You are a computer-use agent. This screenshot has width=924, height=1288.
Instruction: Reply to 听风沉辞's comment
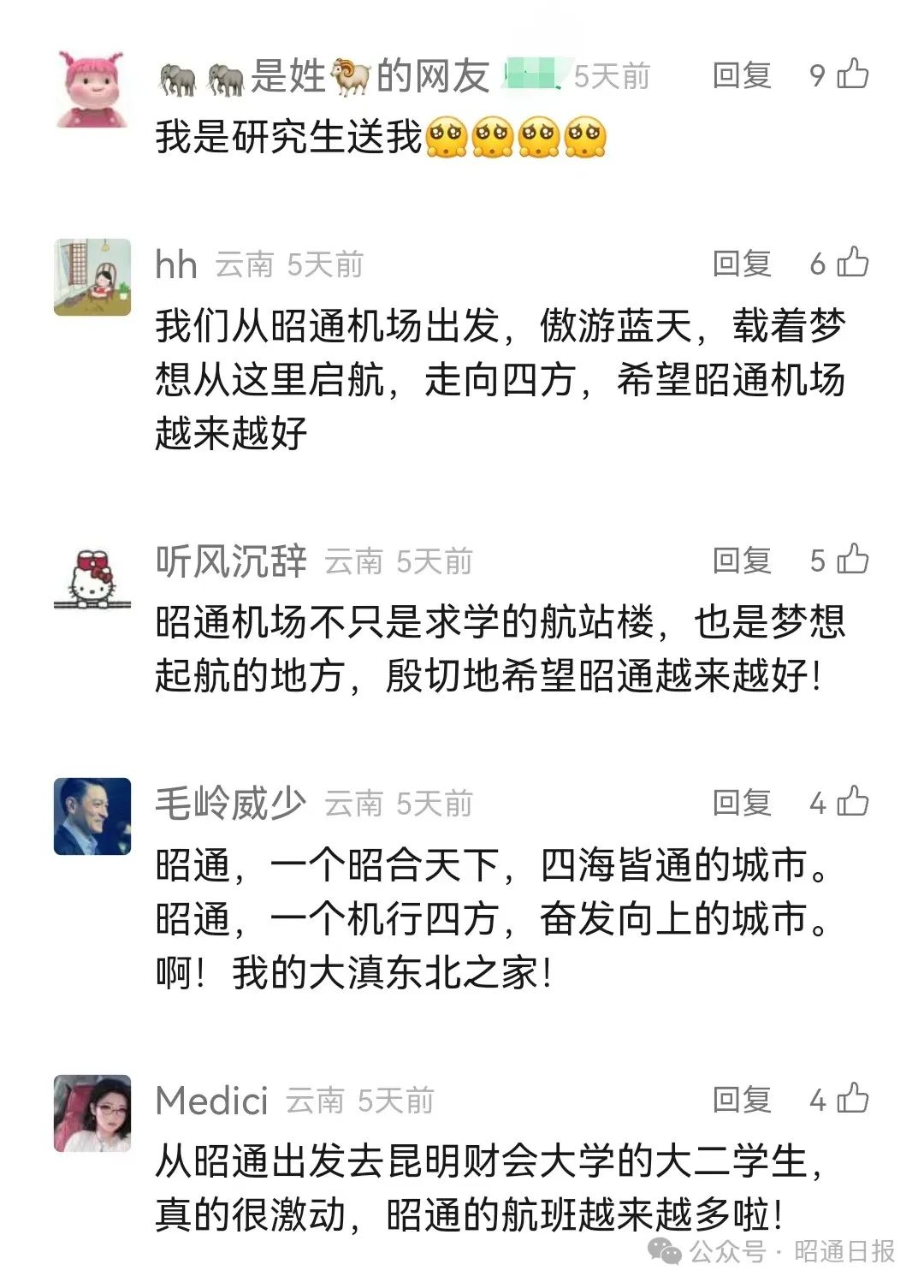741,561
